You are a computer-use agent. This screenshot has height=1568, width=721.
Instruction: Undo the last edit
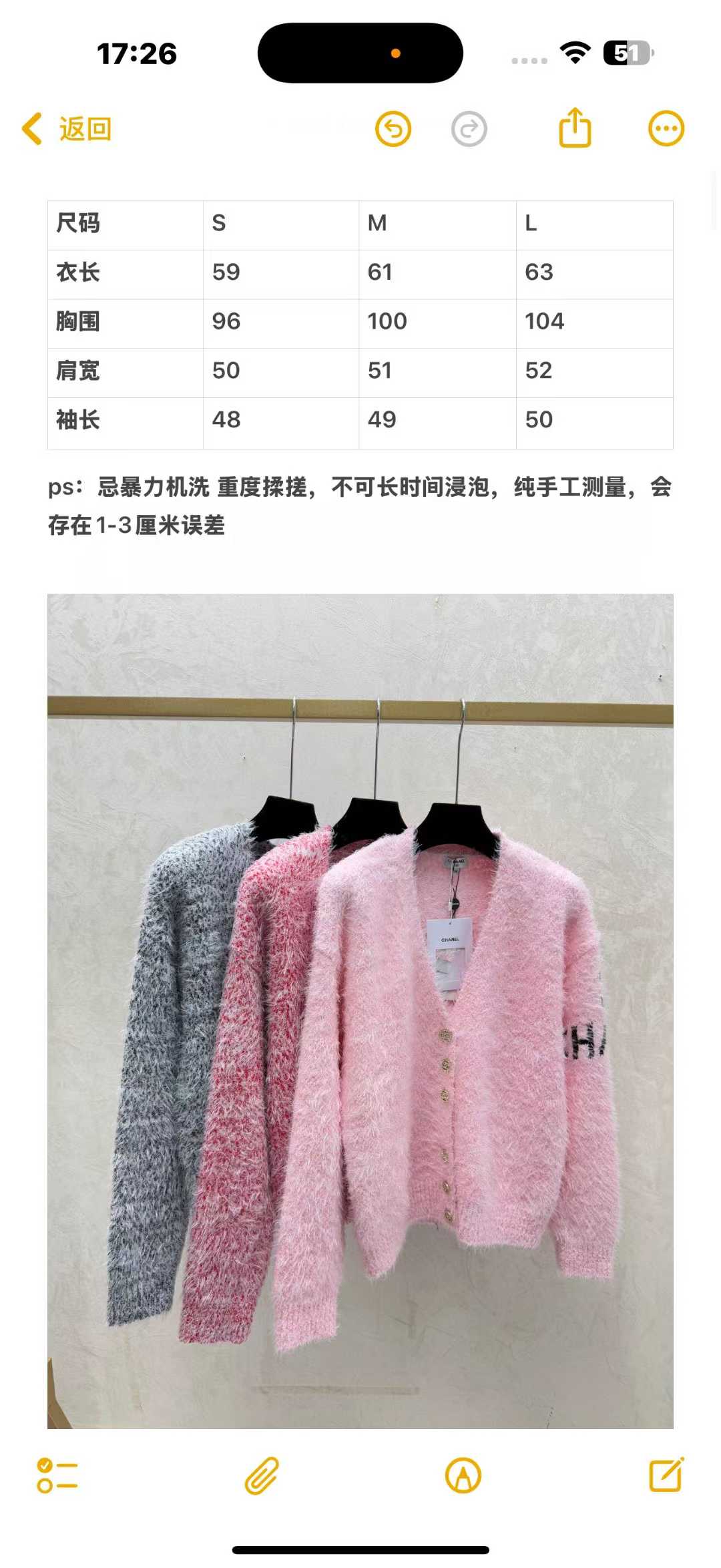click(x=393, y=129)
